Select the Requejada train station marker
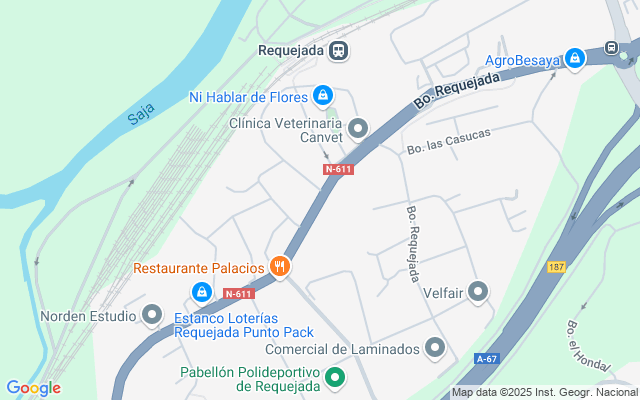Image resolution: width=640 pixels, height=400 pixels. click(338, 51)
